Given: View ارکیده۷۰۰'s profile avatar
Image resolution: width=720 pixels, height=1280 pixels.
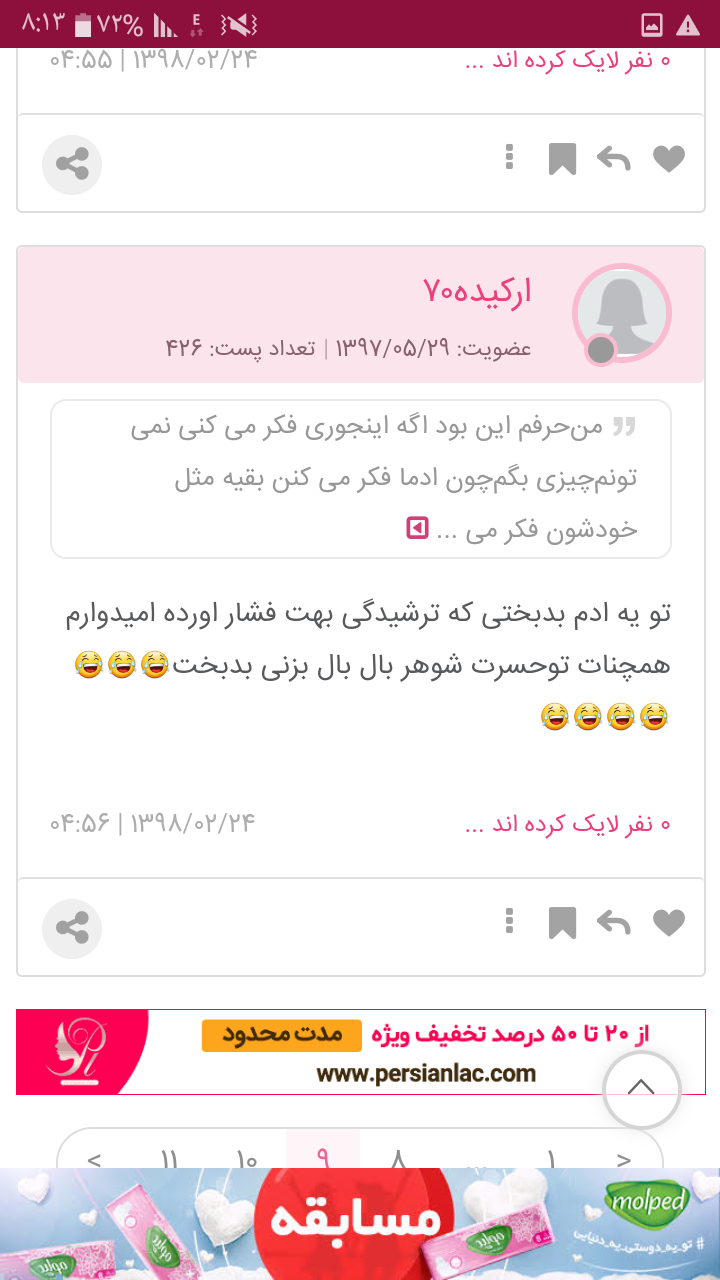Looking at the screenshot, I should coord(621,314).
